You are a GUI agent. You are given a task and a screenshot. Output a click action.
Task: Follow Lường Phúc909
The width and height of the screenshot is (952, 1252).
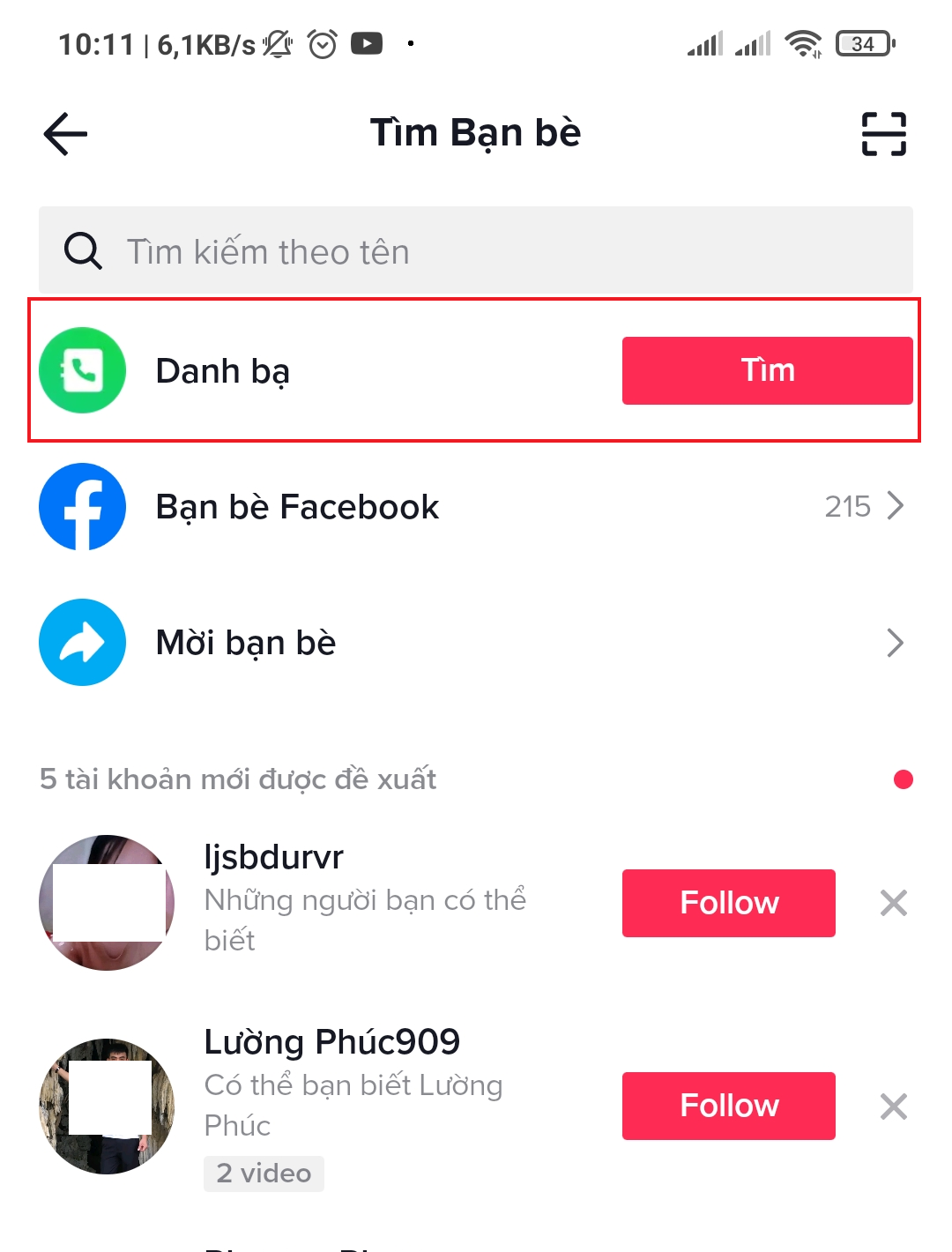pyautogui.click(x=728, y=1106)
